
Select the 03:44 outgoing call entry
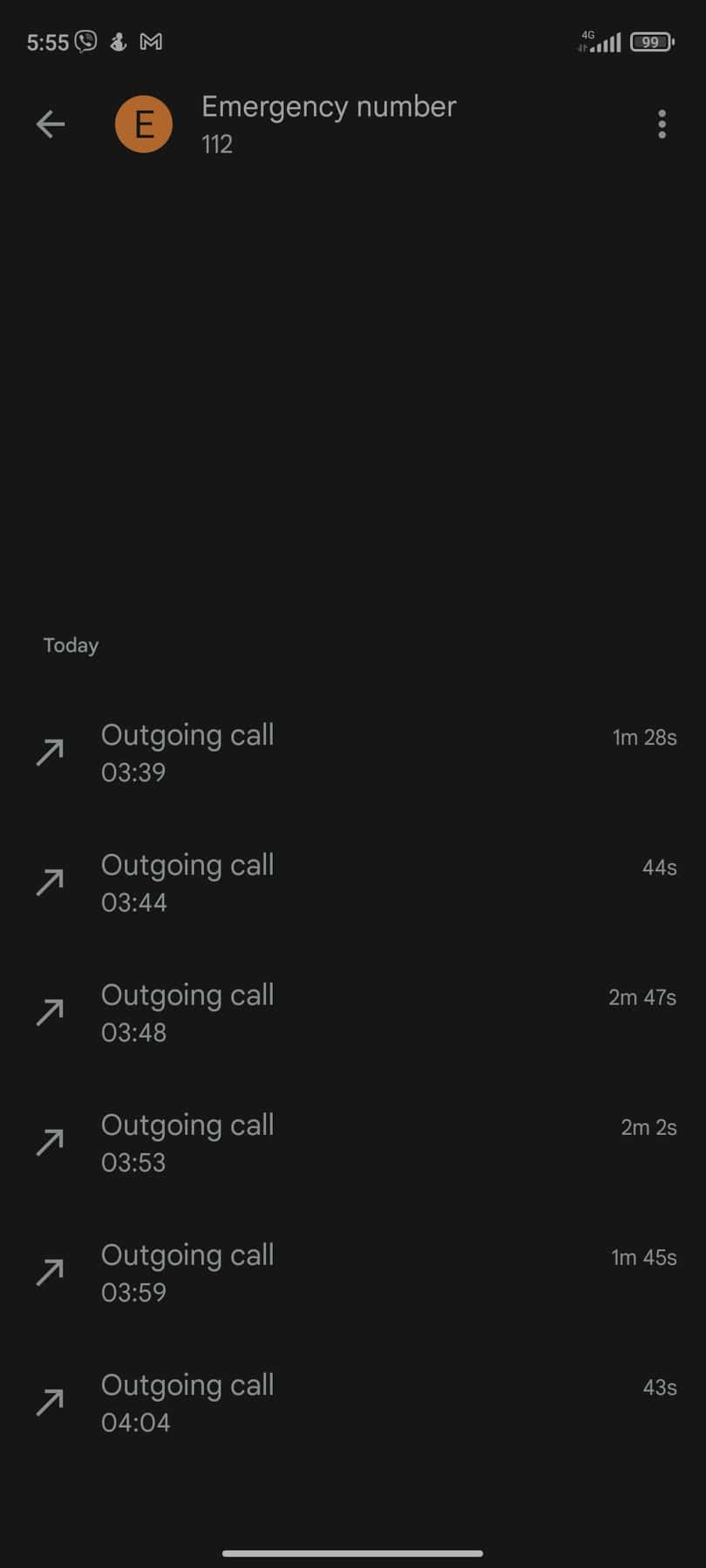click(353, 882)
